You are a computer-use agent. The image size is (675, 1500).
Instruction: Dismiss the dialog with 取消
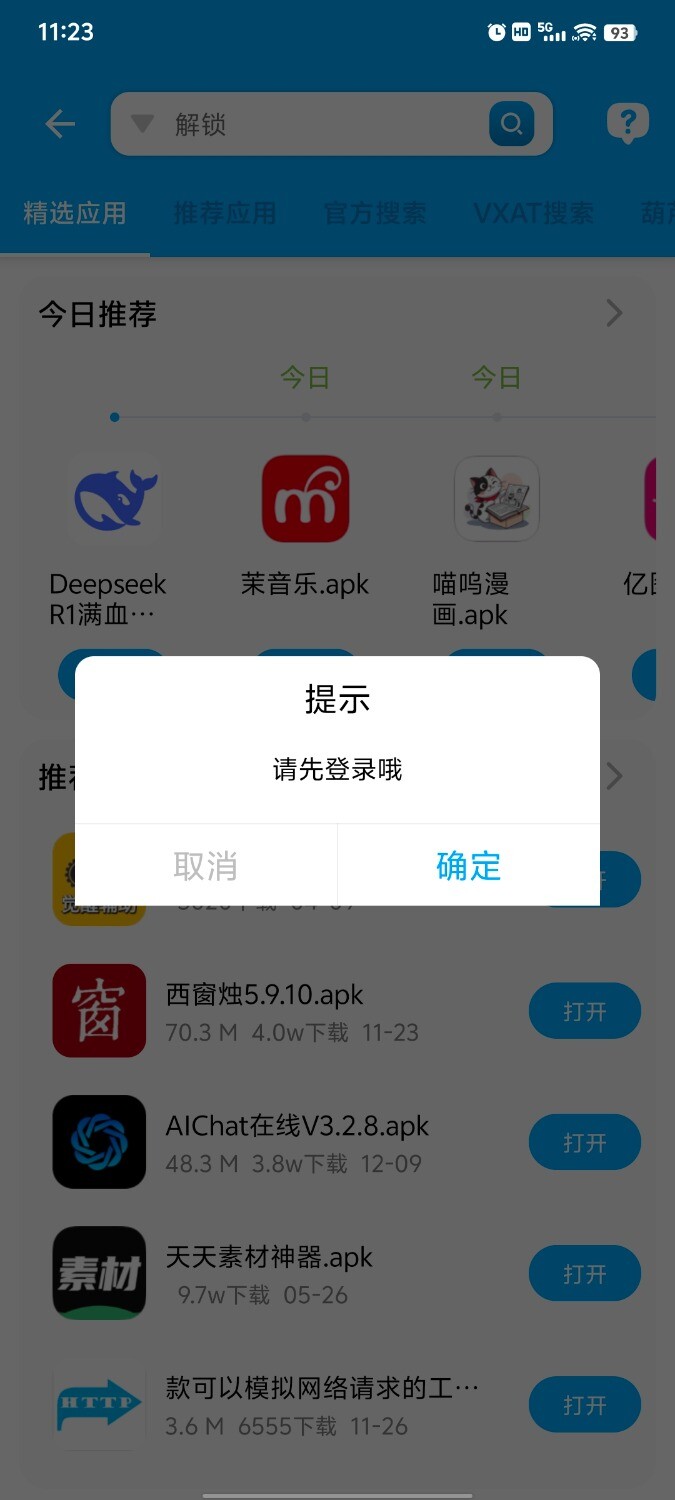point(205,865)
